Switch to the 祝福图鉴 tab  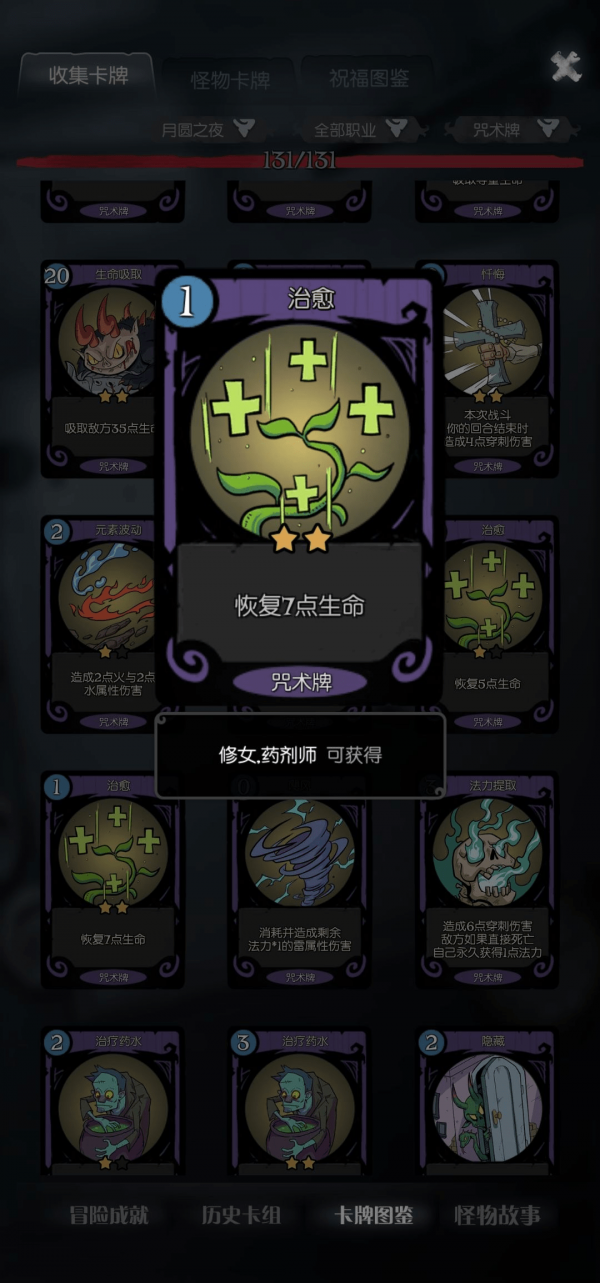tap(367, 78)
